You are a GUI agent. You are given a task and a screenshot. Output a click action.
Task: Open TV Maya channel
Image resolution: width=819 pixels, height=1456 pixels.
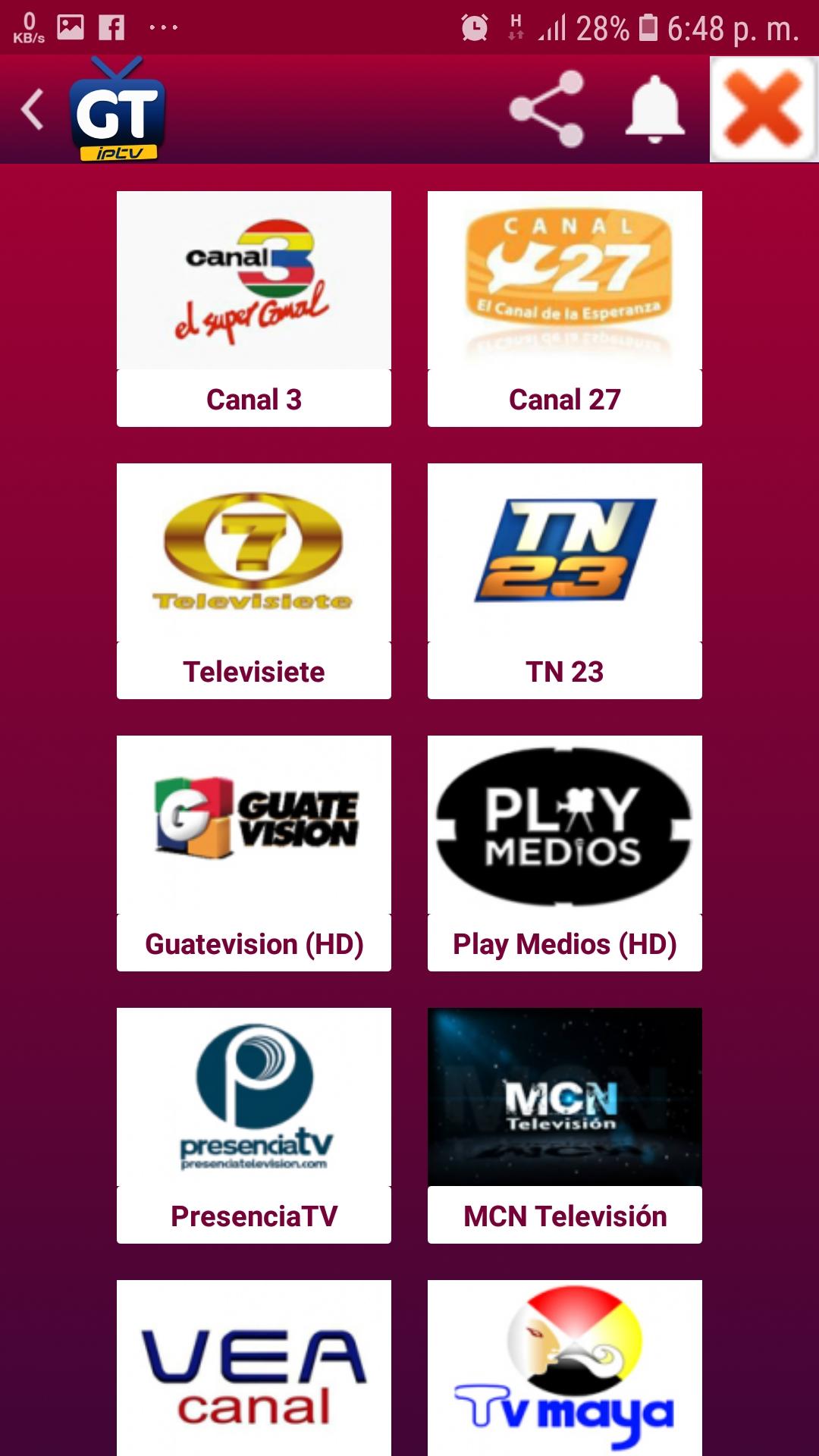[x=564, y=1373]
